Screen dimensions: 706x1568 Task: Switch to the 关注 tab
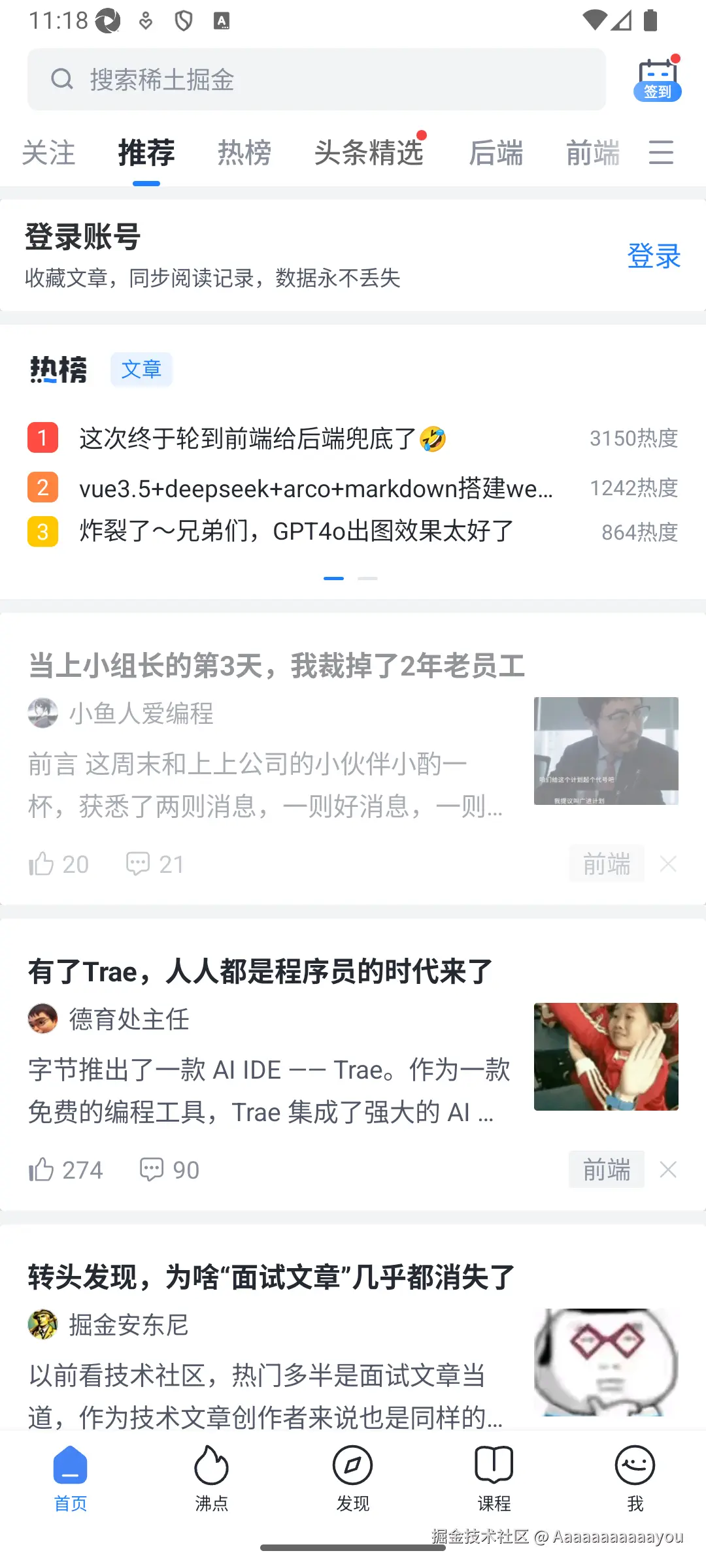(x=48, y=153)
